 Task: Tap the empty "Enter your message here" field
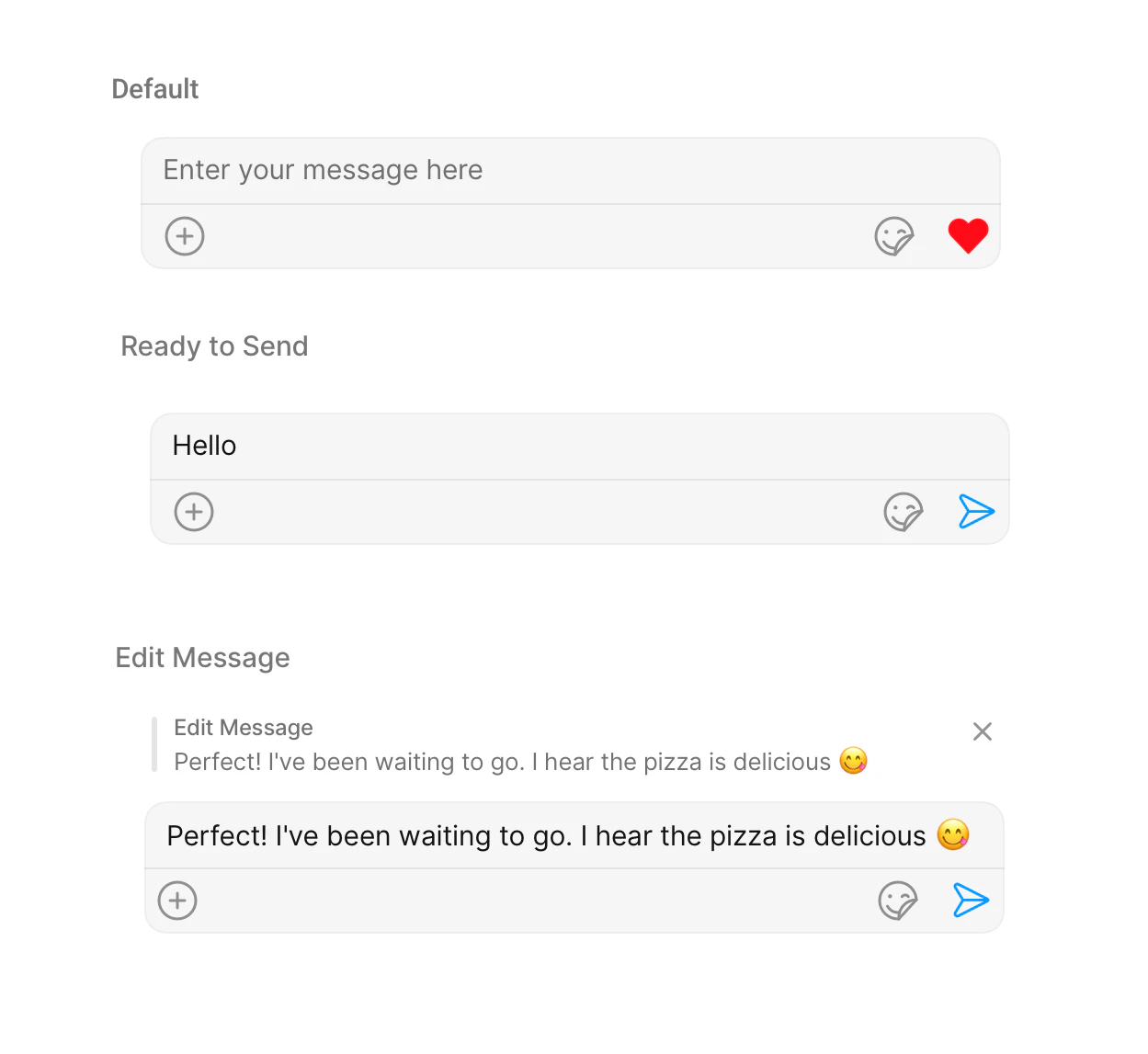pos(570,171)
